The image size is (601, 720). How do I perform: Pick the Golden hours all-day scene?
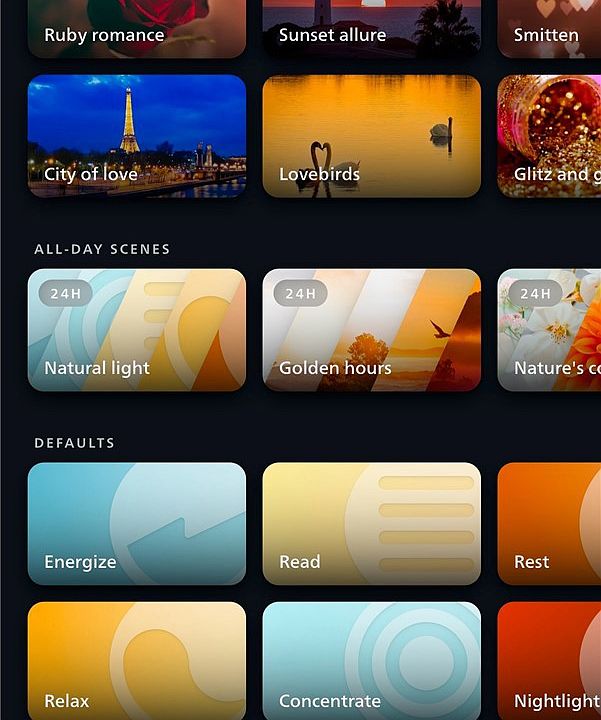pos(371,330)
